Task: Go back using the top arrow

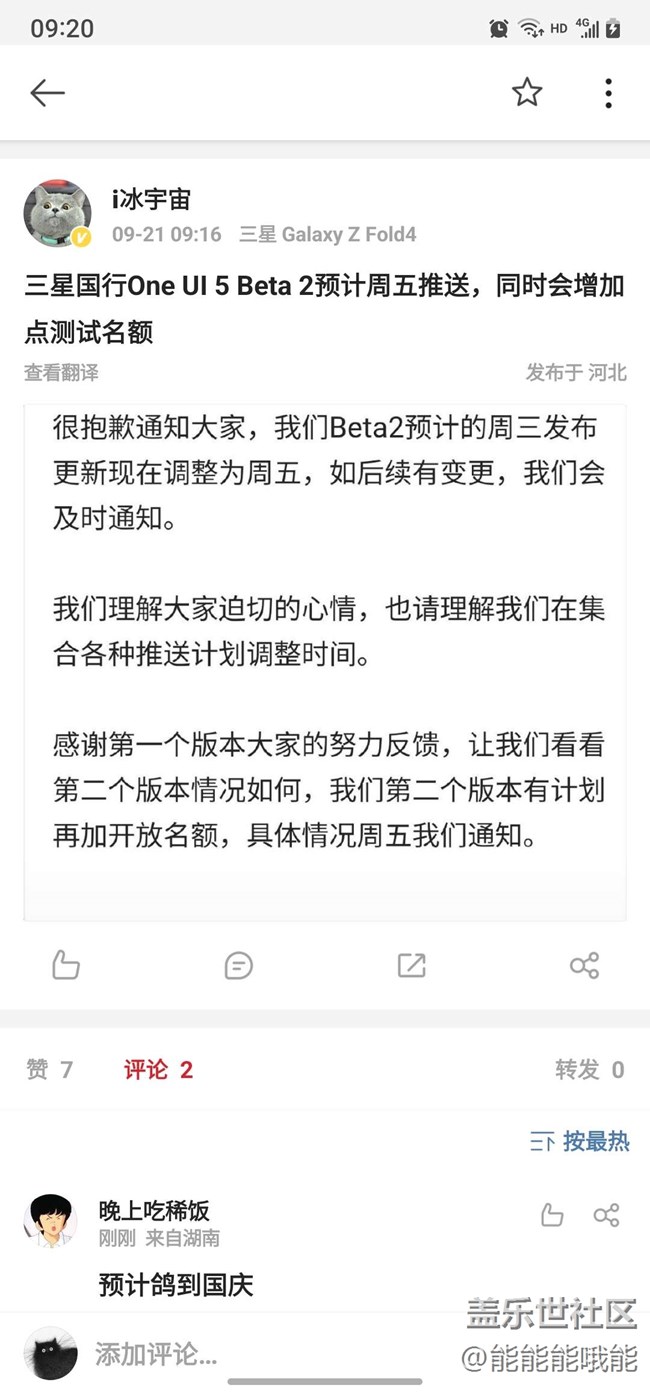Action: tap(47, 93)
